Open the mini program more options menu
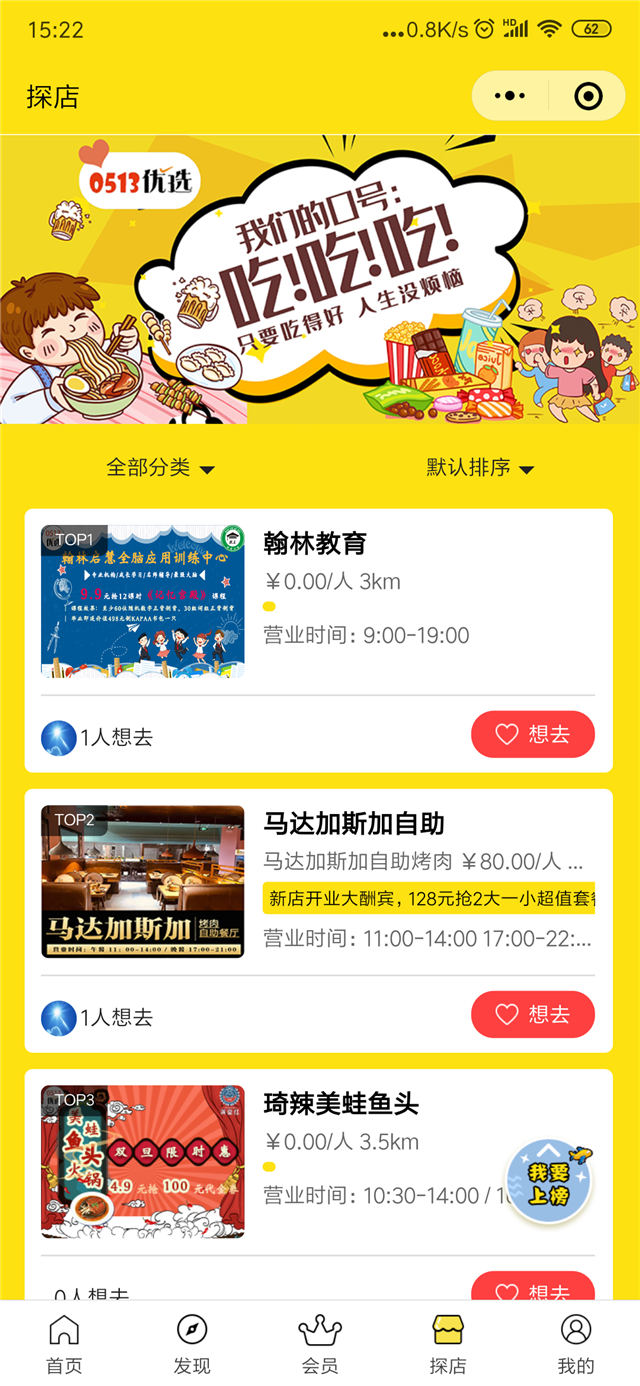The image size is (640, 1386). pyautogui.click(x=510, y=96)
